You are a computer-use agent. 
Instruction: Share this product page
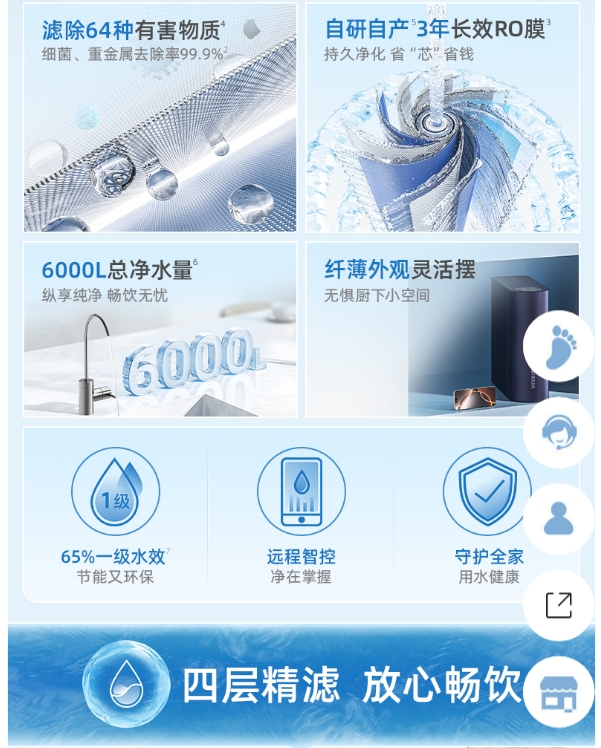coord(558,605)
